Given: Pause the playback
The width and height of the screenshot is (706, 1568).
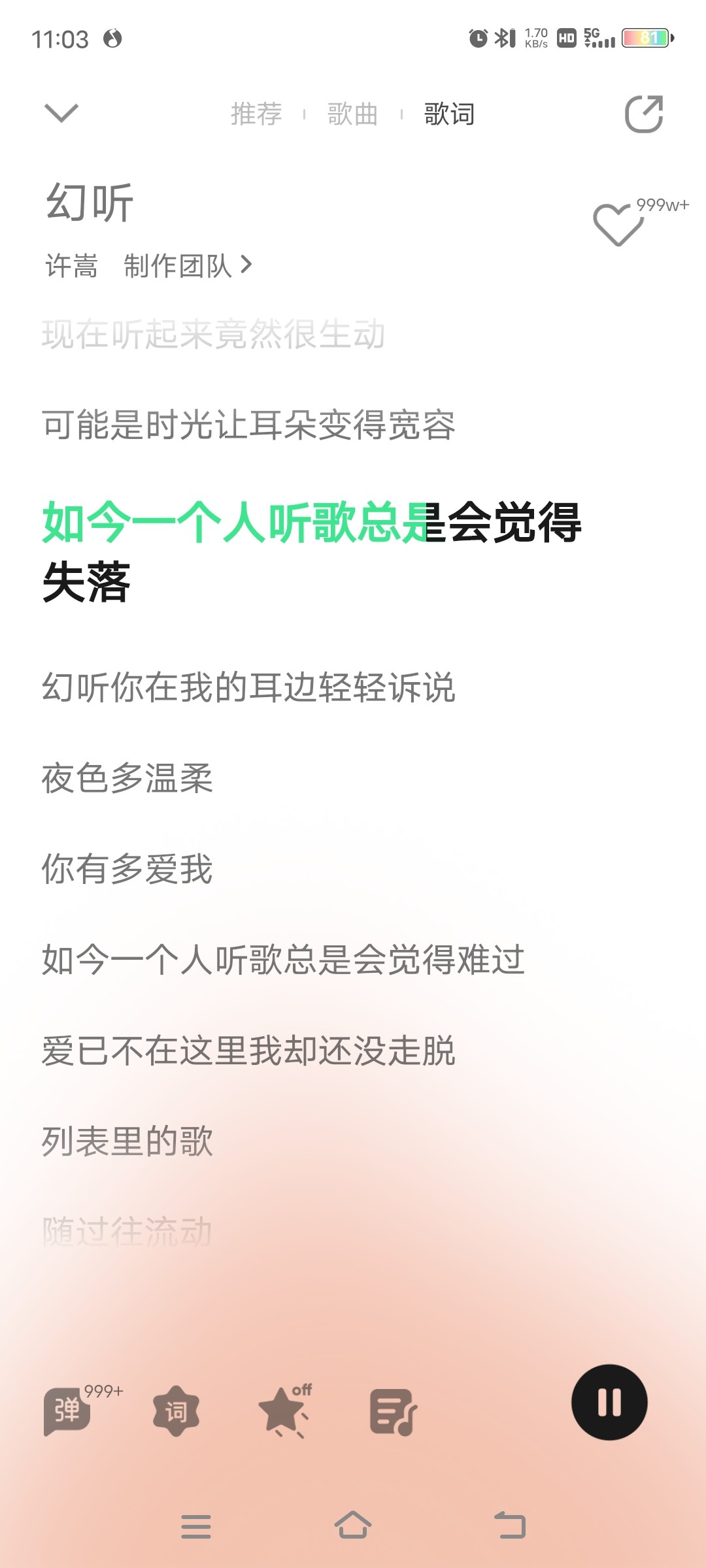Looking at the screenshot, I should pyautogui.click(x=609, y=1402).
